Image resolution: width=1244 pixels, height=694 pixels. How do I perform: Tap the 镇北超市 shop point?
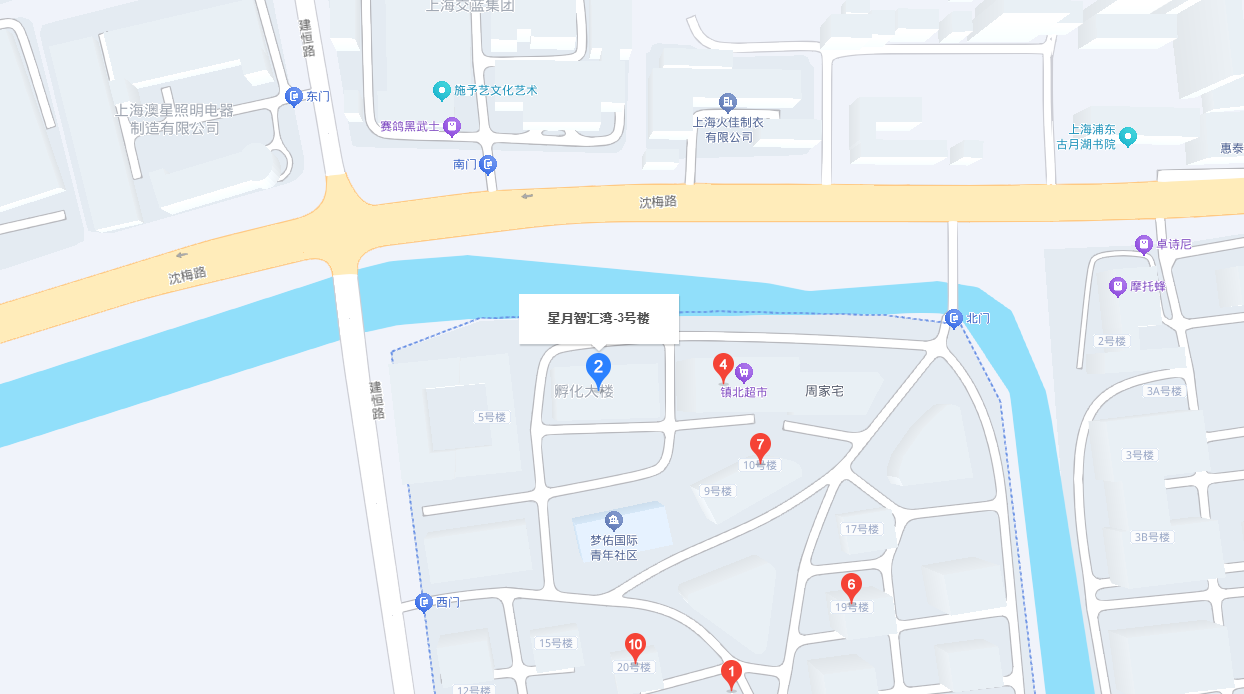744,373
